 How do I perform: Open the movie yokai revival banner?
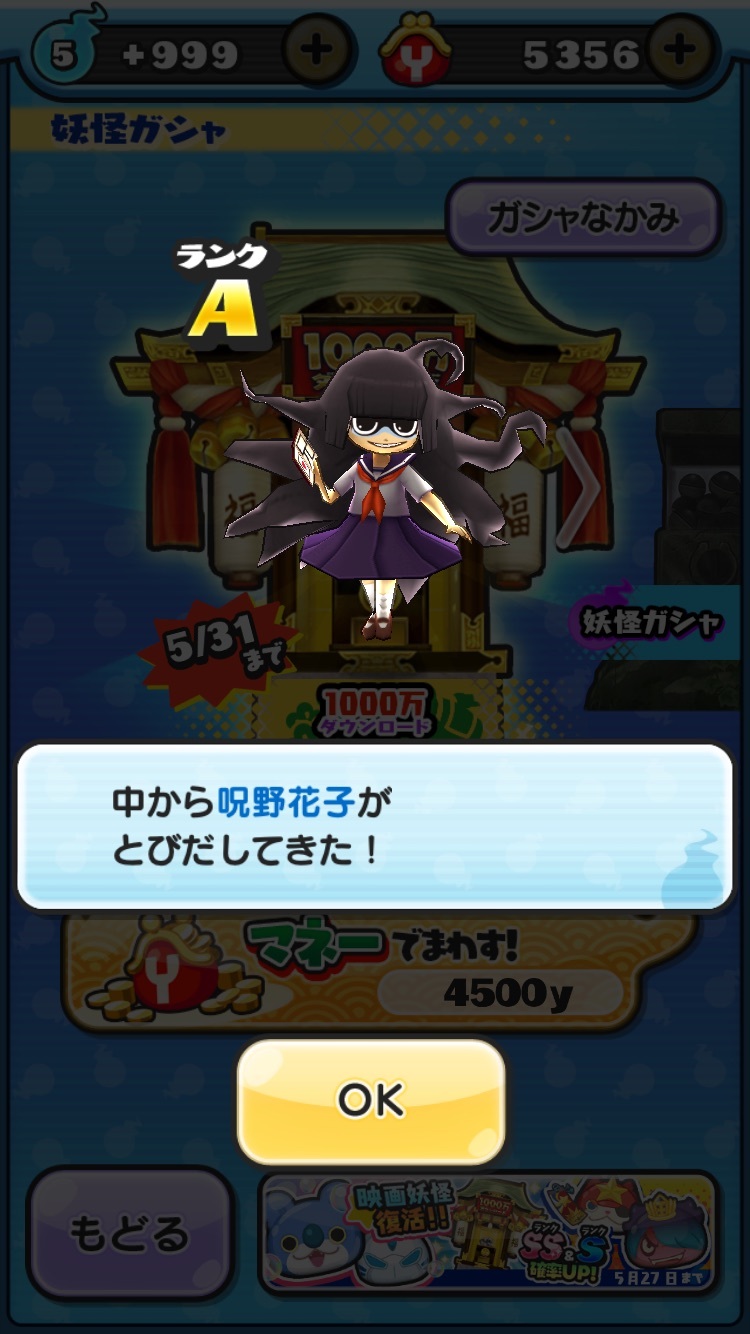[488, 1233]
